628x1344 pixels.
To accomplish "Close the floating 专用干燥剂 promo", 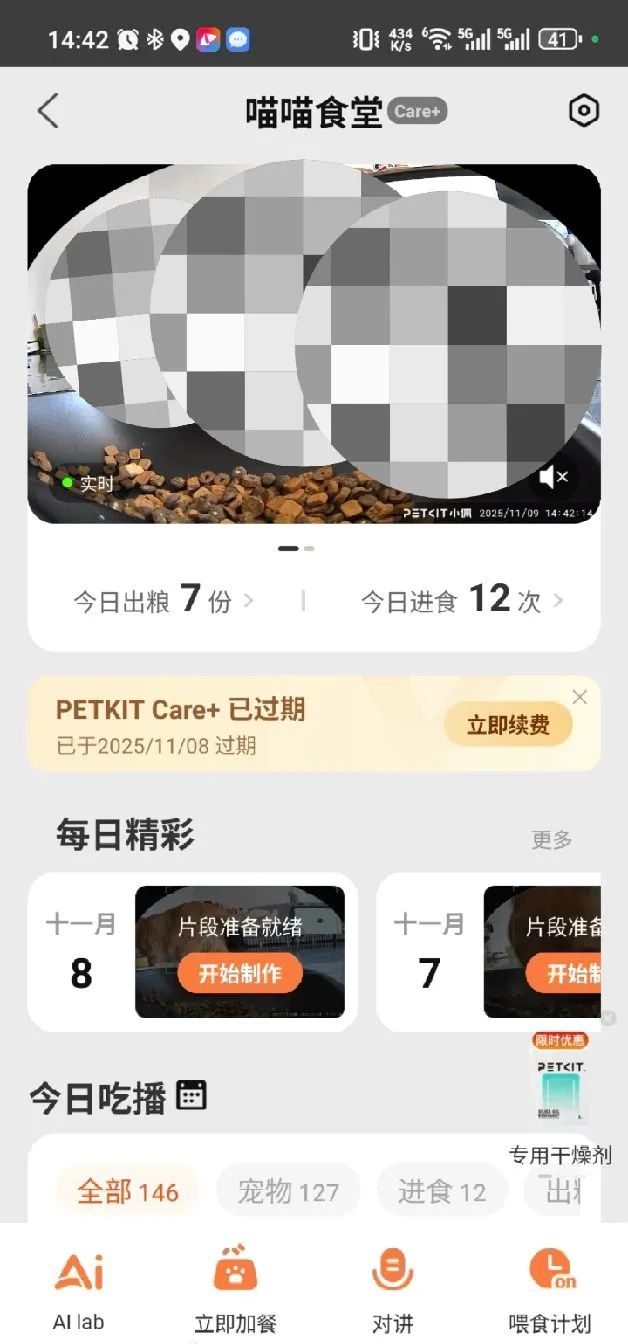I will (608, 1018).
